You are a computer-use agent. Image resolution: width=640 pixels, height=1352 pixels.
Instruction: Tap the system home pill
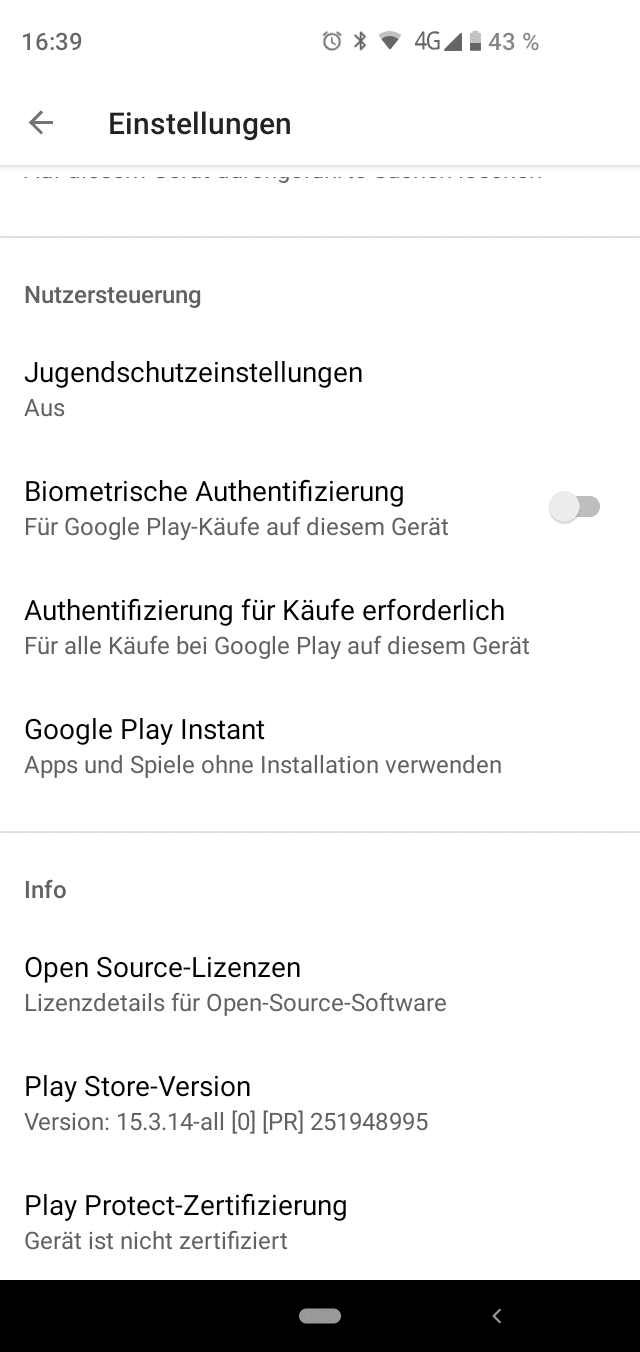[x=320, y=1316]
